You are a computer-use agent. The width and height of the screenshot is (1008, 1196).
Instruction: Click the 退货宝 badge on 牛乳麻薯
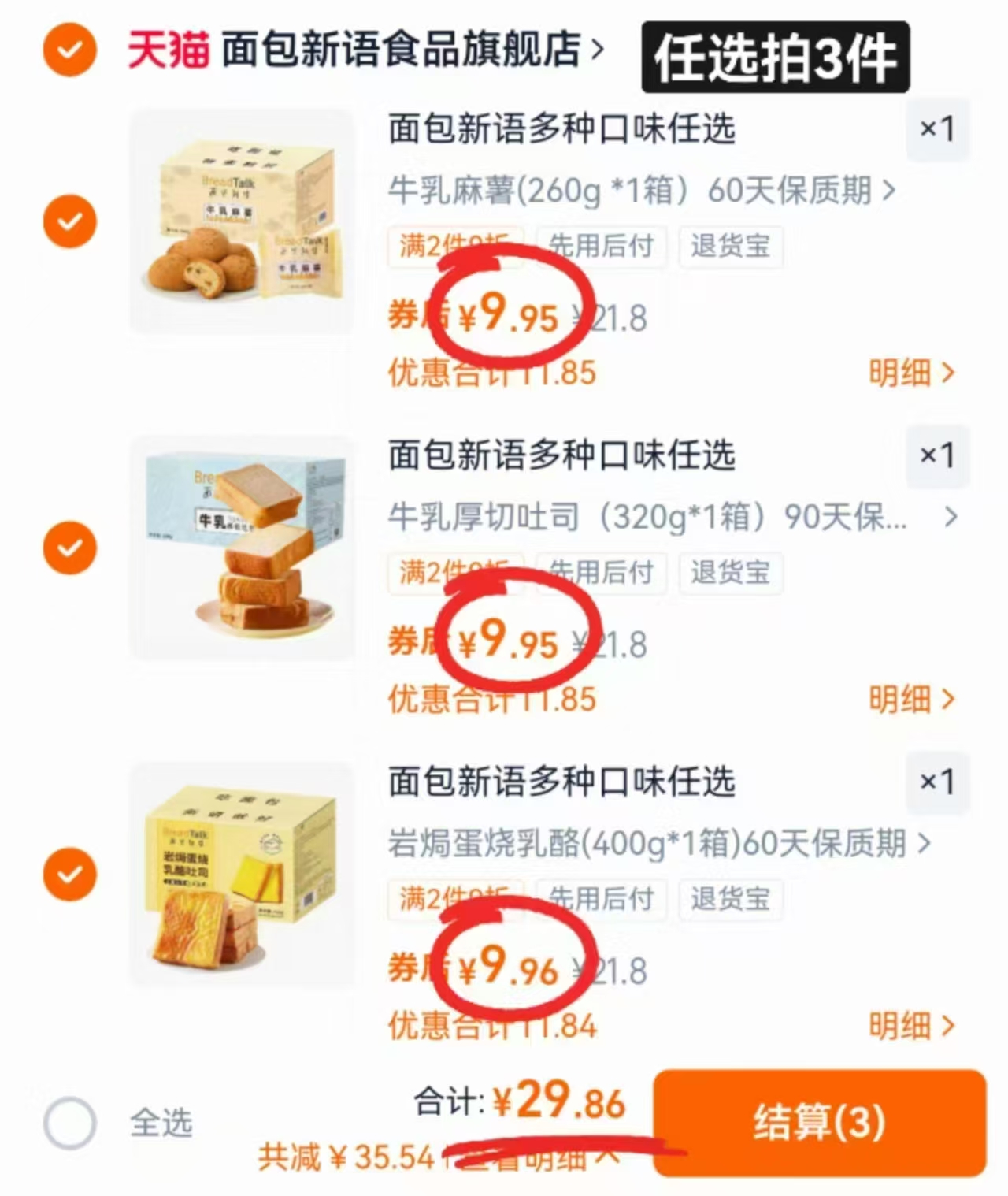[731, 247]
